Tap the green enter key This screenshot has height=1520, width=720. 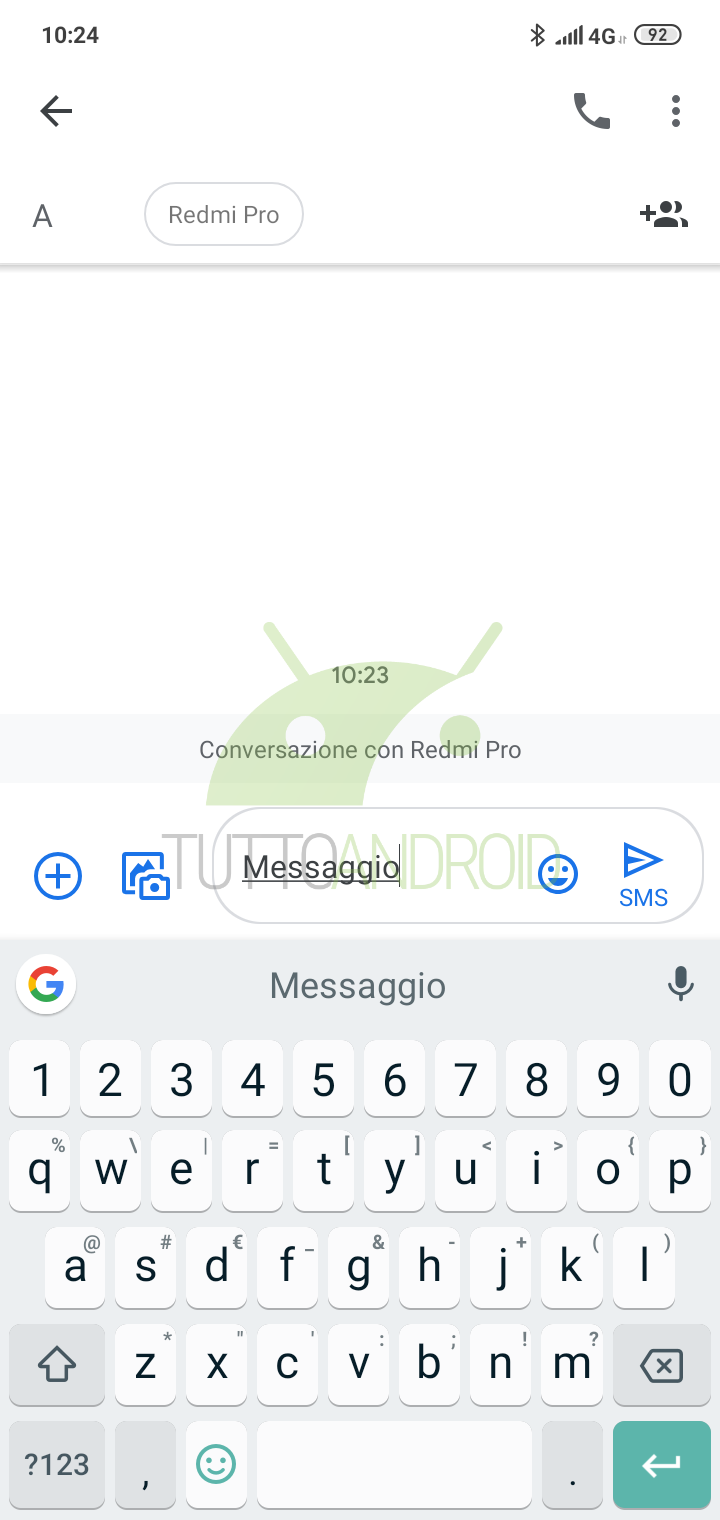coord(662,1465)
